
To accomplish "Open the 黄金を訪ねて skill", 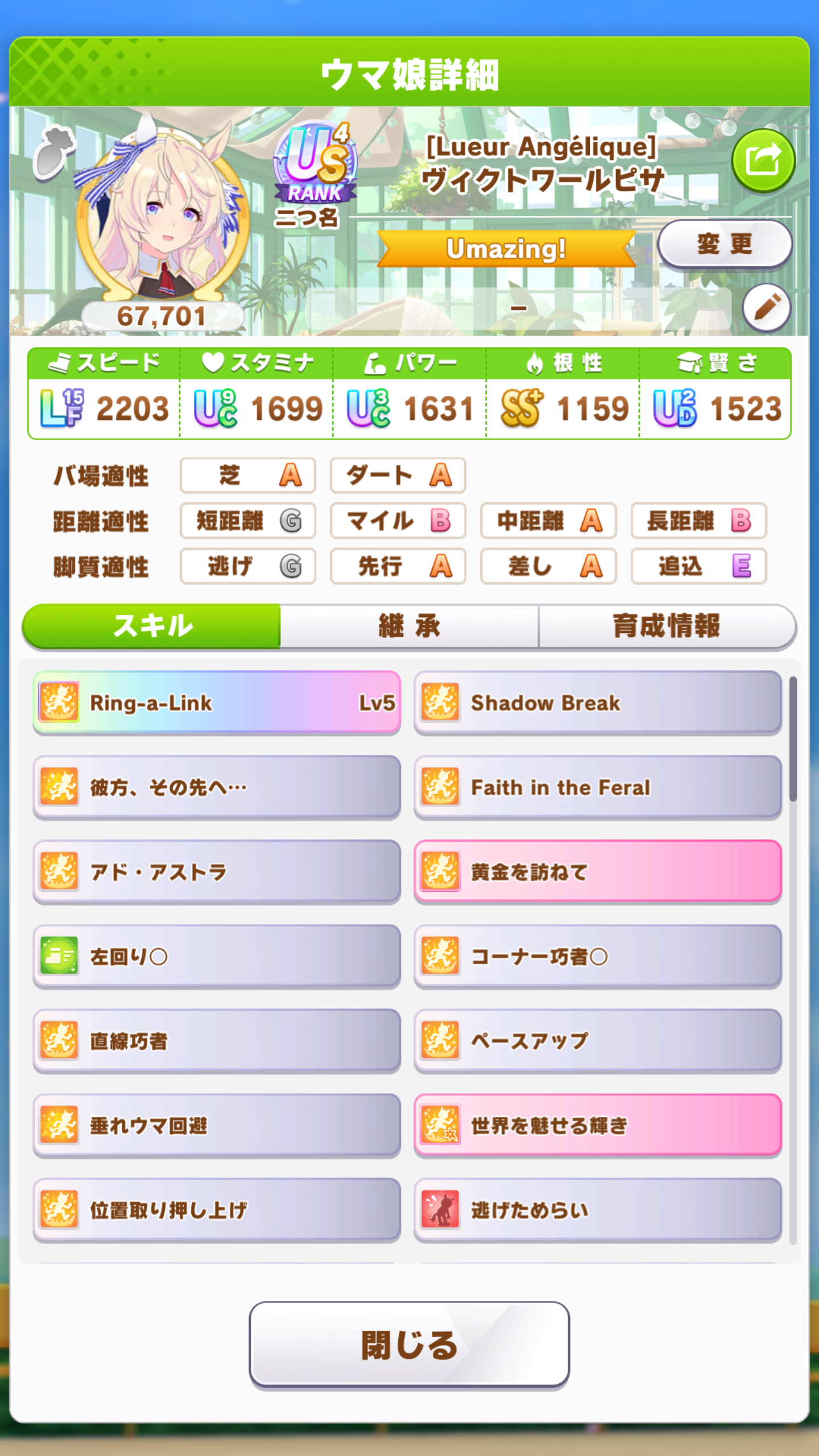I will tap(598, 872).
